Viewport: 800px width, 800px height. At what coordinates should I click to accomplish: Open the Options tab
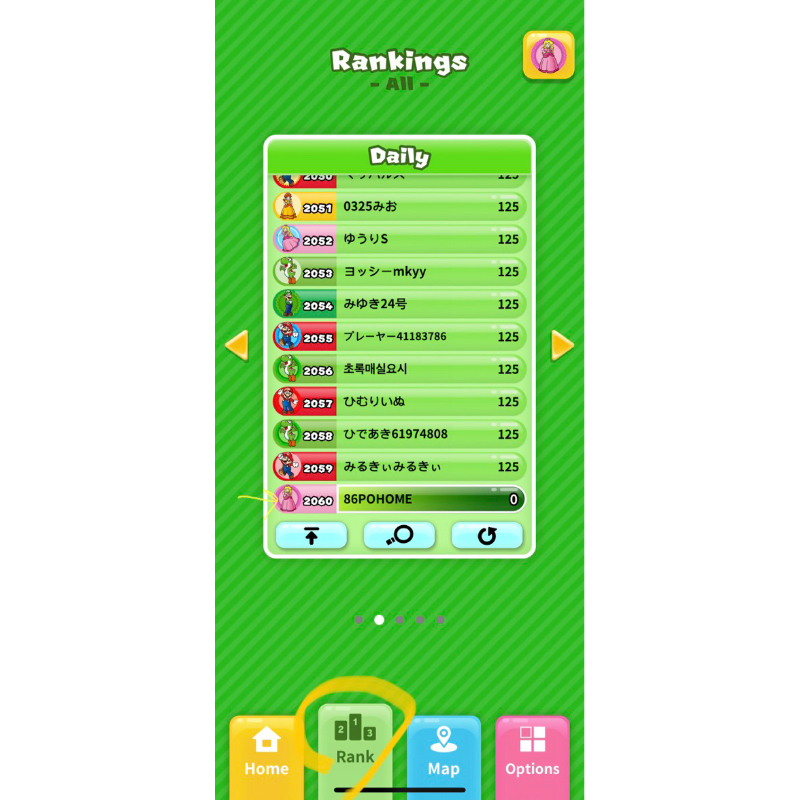pos(532,755)
